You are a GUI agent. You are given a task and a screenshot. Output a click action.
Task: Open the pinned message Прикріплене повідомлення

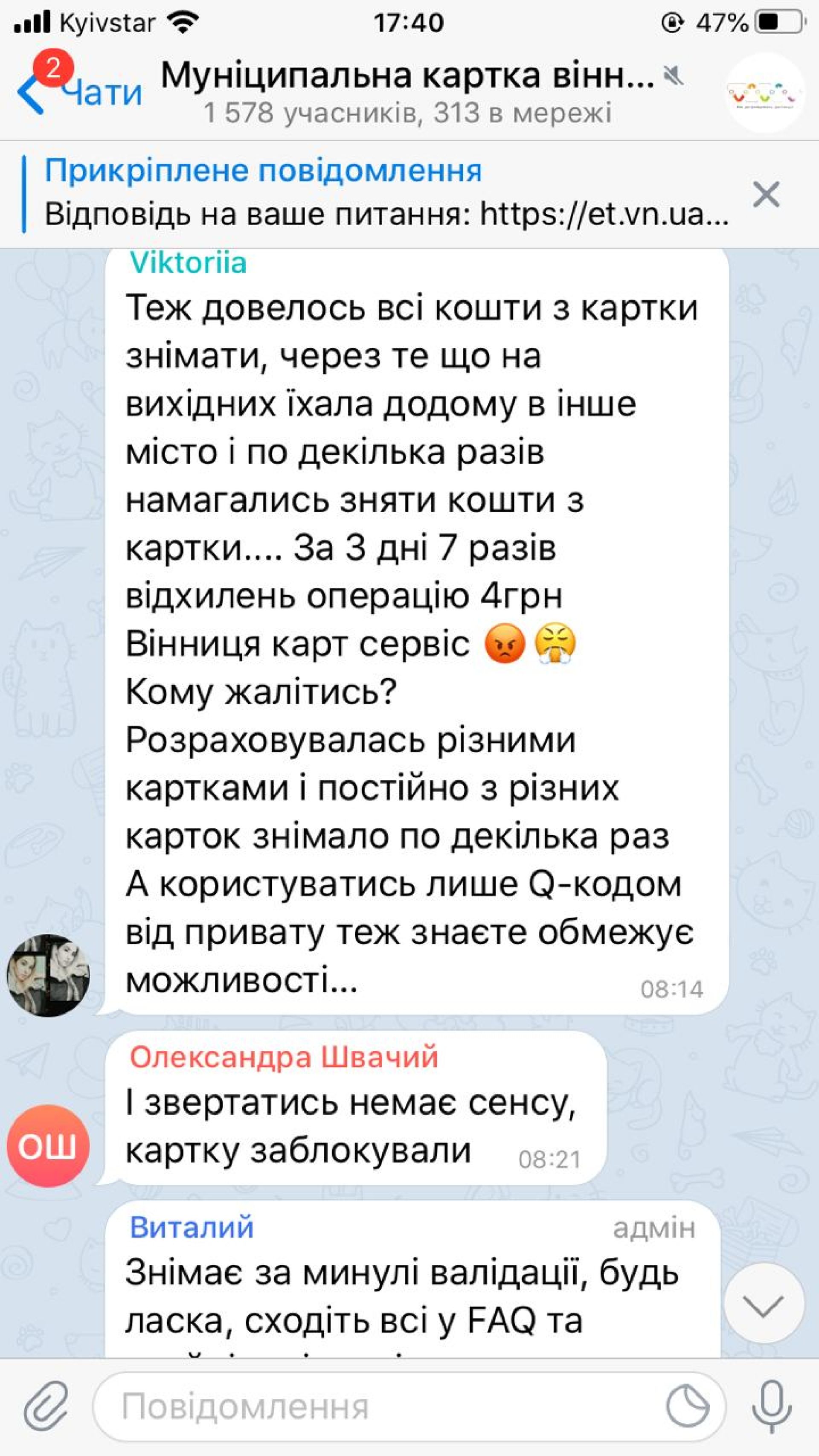(384, 193)
